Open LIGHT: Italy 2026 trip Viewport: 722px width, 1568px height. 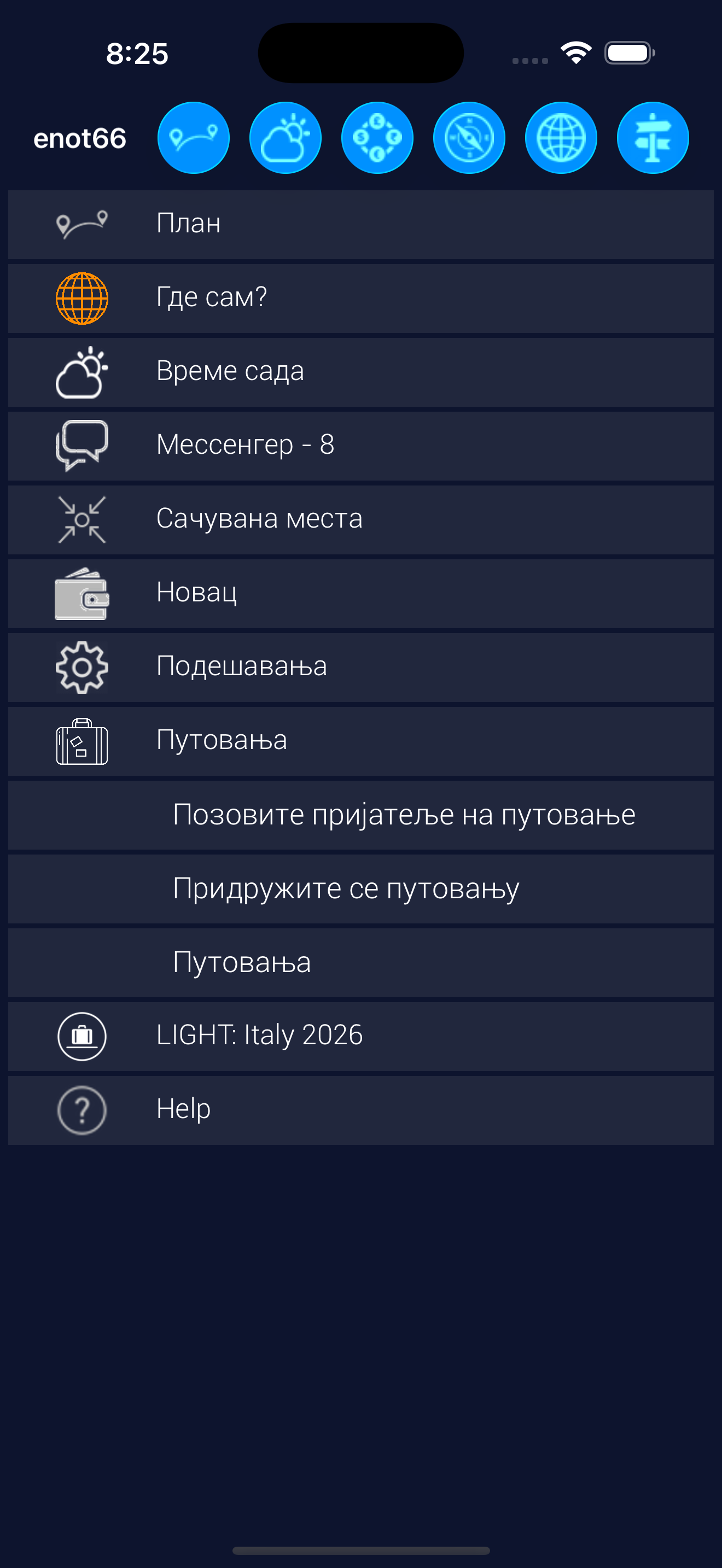click(x=360, y=1036)
